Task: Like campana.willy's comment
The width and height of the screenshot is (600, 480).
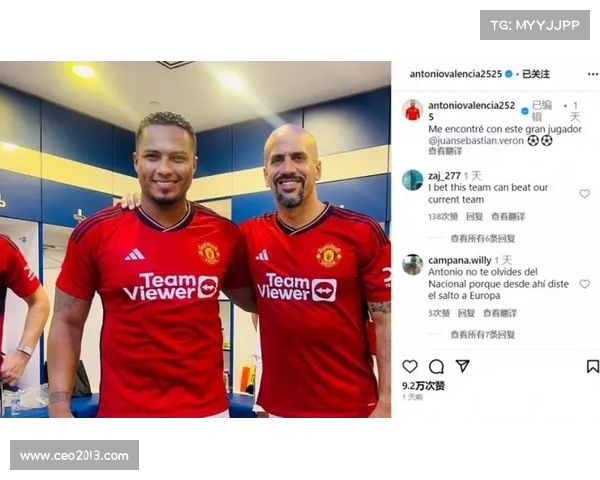Action: 584,284
